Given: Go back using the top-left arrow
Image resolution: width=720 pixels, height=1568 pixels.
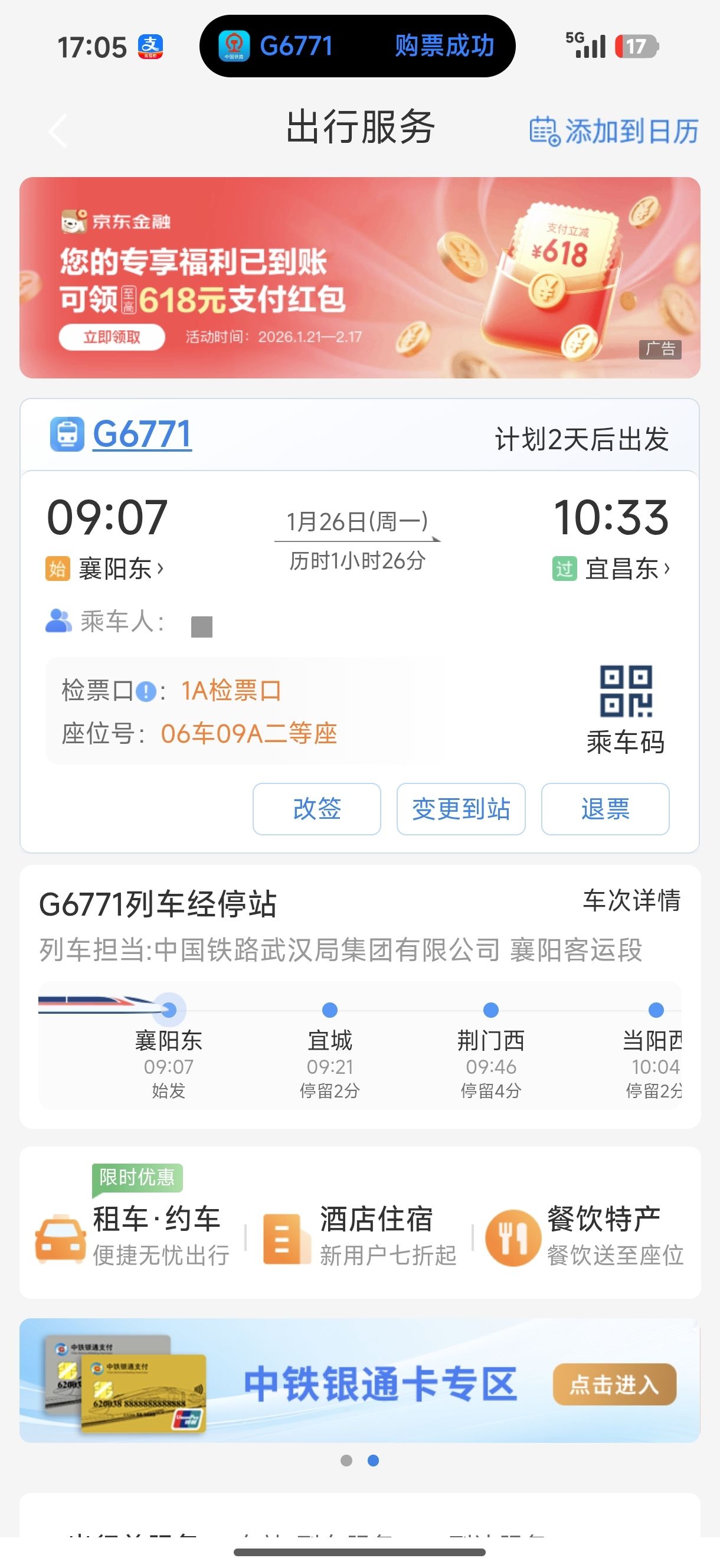Looking at the screenshot, I should [x=58, y=131].
